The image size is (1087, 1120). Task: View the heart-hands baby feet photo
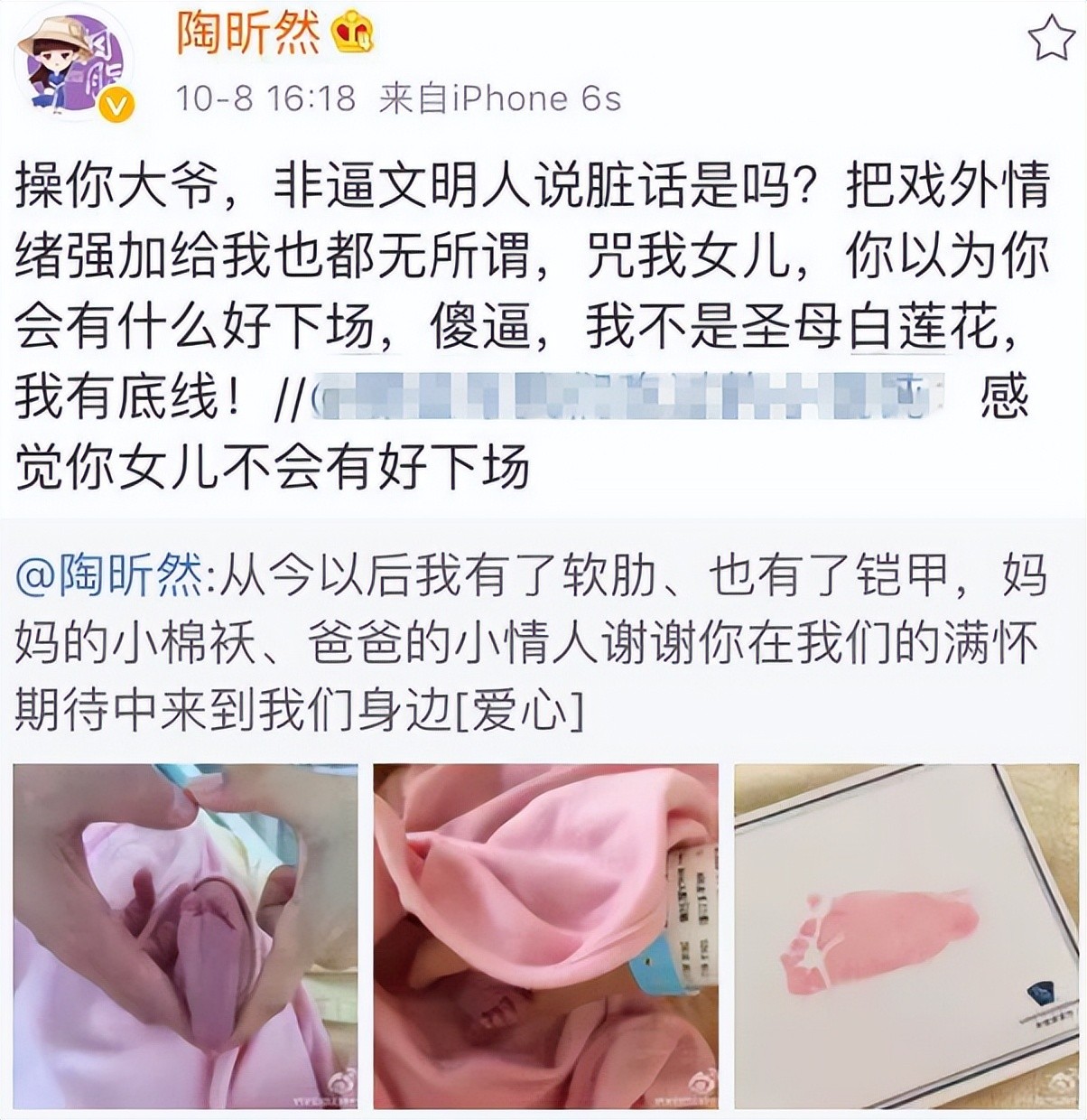click(x=186, y=936)
